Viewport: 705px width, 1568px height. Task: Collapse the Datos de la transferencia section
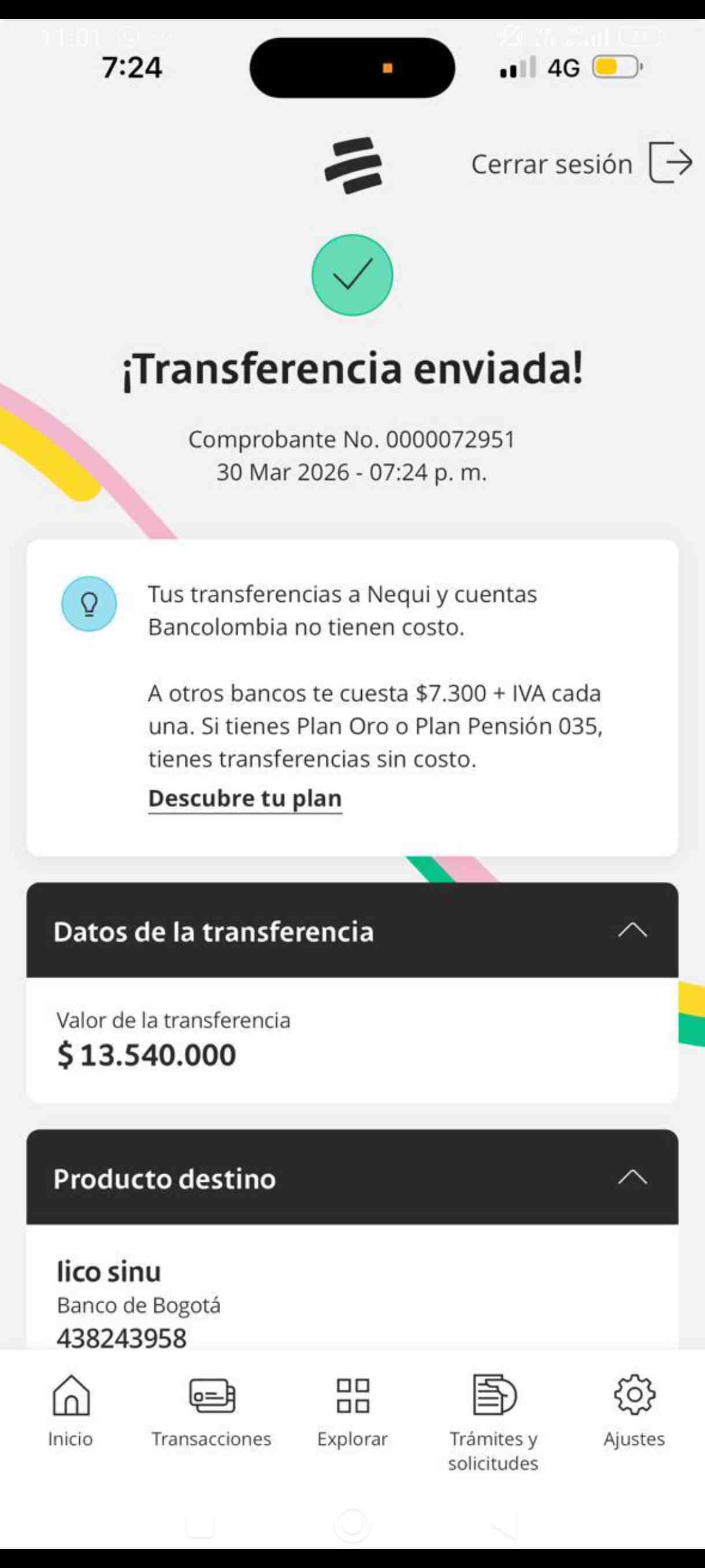click(x=633, y=930)
